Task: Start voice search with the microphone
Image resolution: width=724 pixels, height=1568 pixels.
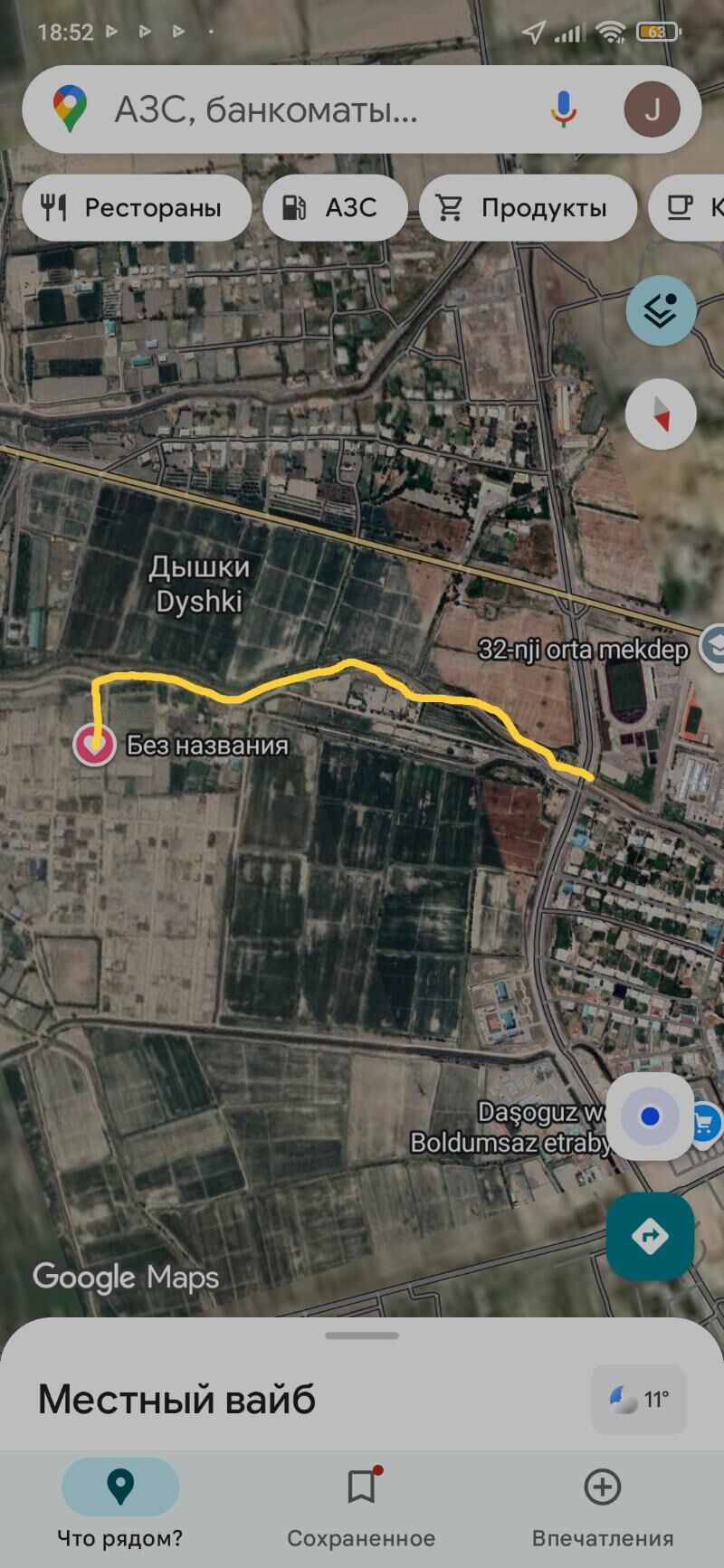Action: click(x=563, y=109)
